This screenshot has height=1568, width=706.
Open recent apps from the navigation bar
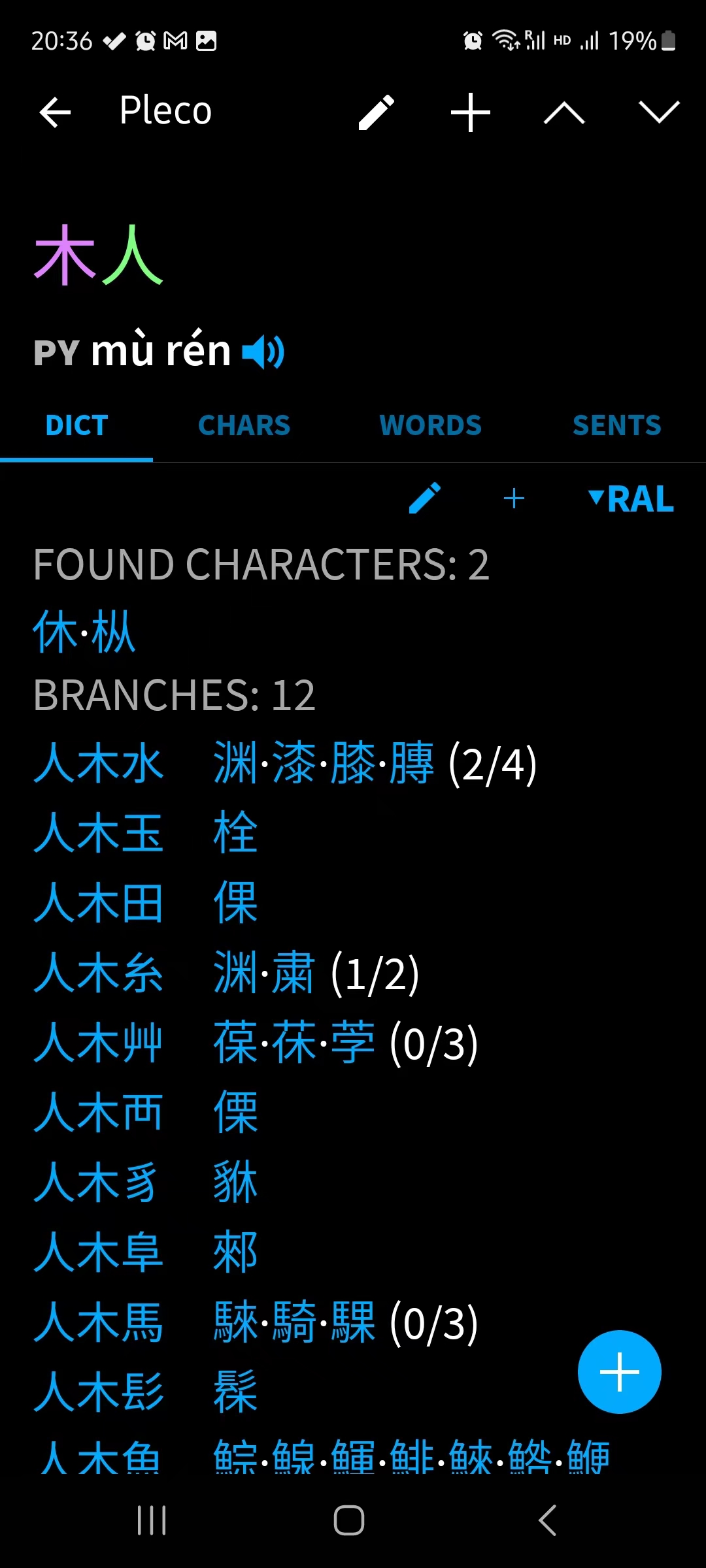[152, 1520]
